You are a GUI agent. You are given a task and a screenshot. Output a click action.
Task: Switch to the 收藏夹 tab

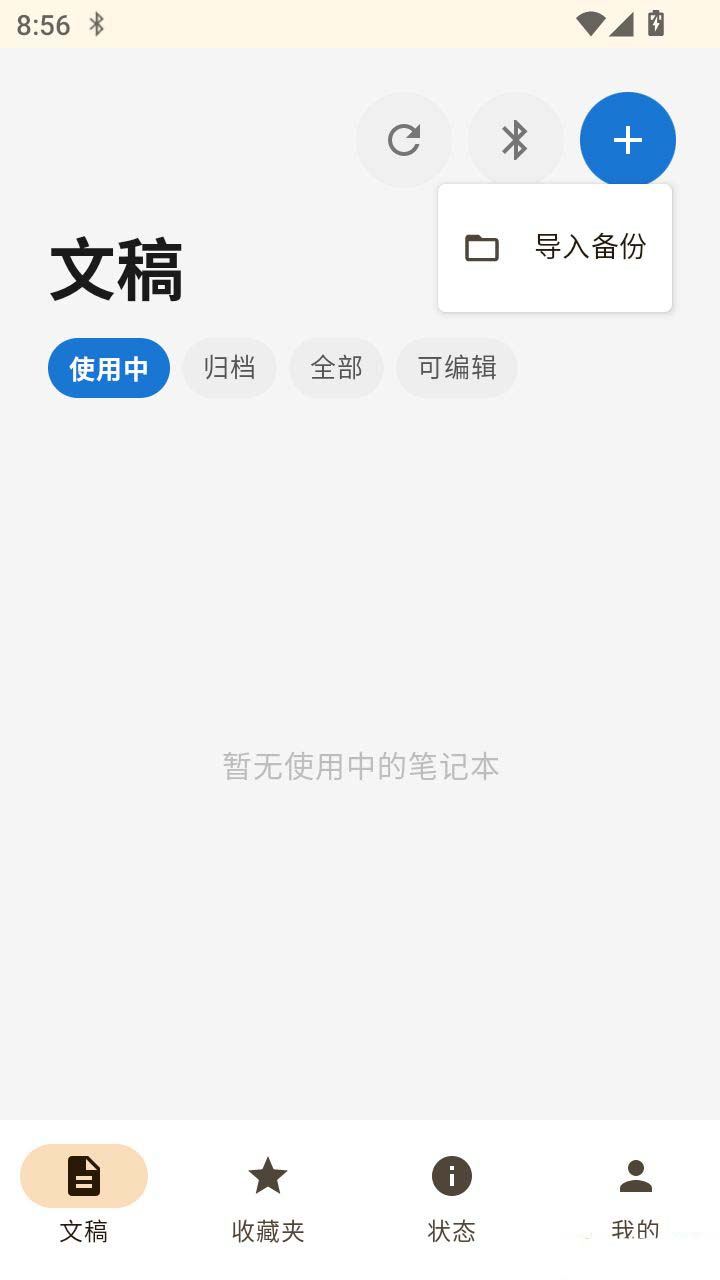[267, 1195]
